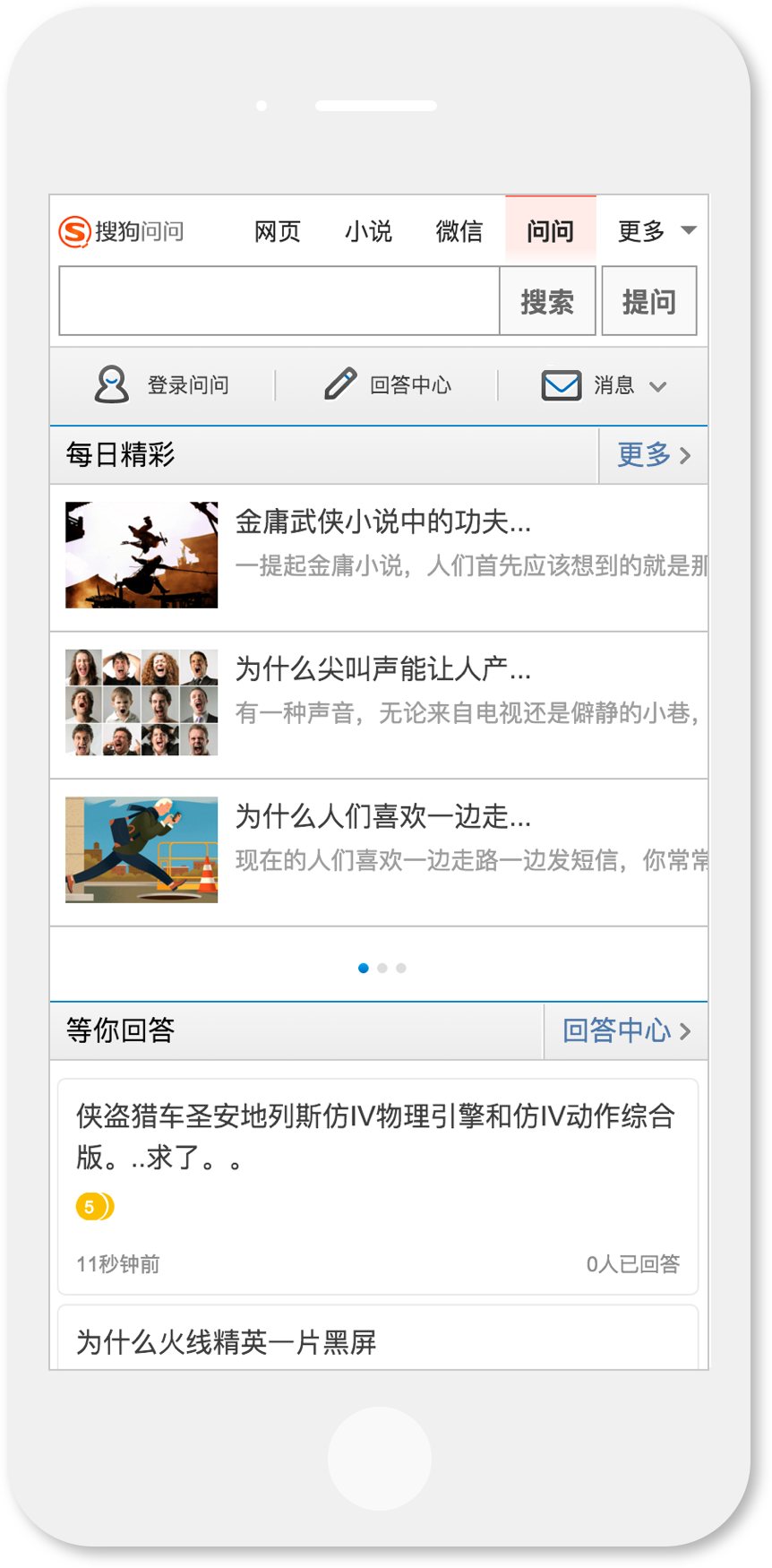Tap the 搜索 button

click(x=547, y=301)
